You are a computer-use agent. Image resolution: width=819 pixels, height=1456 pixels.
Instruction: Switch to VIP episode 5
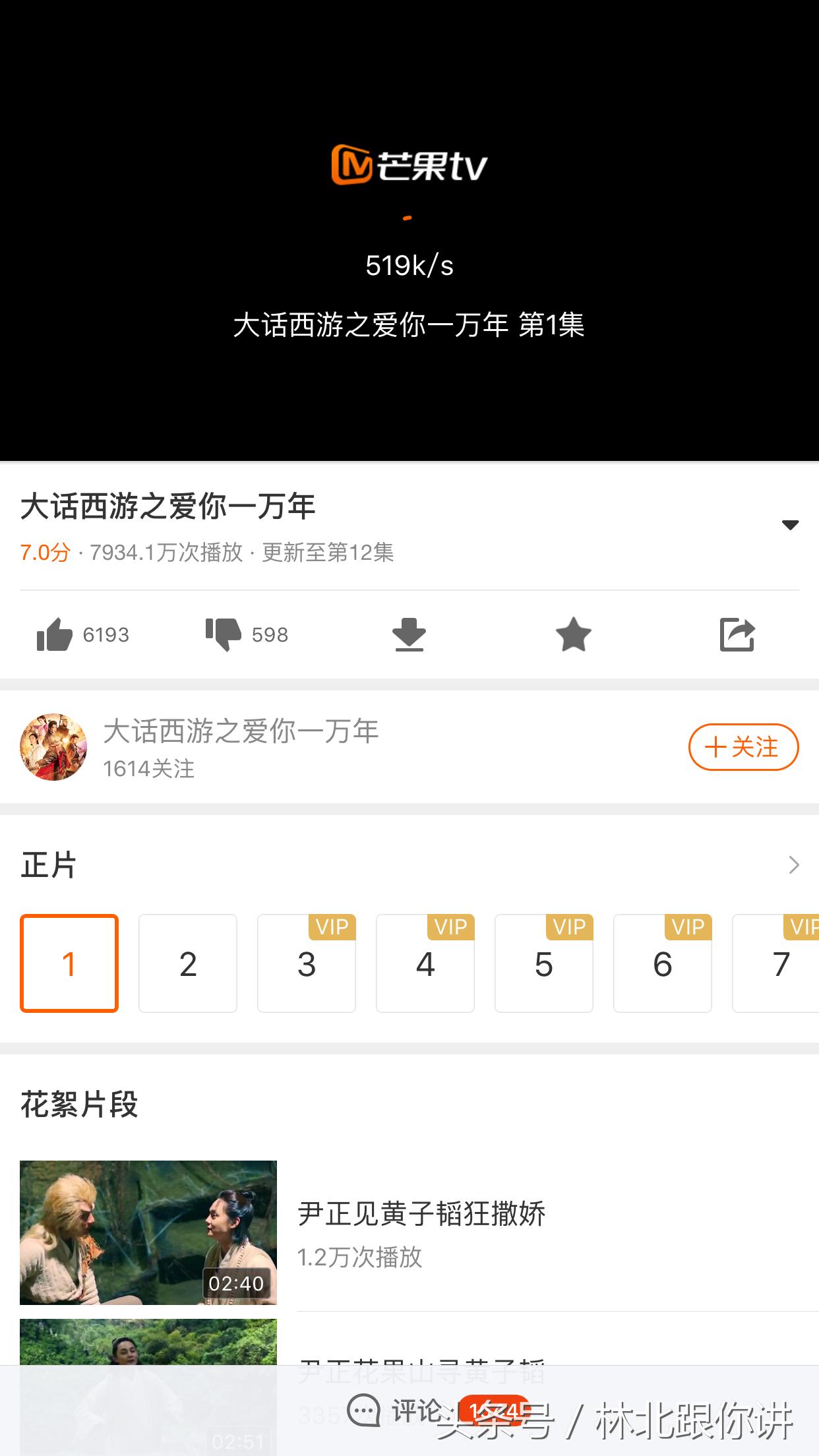pos(543,963)
